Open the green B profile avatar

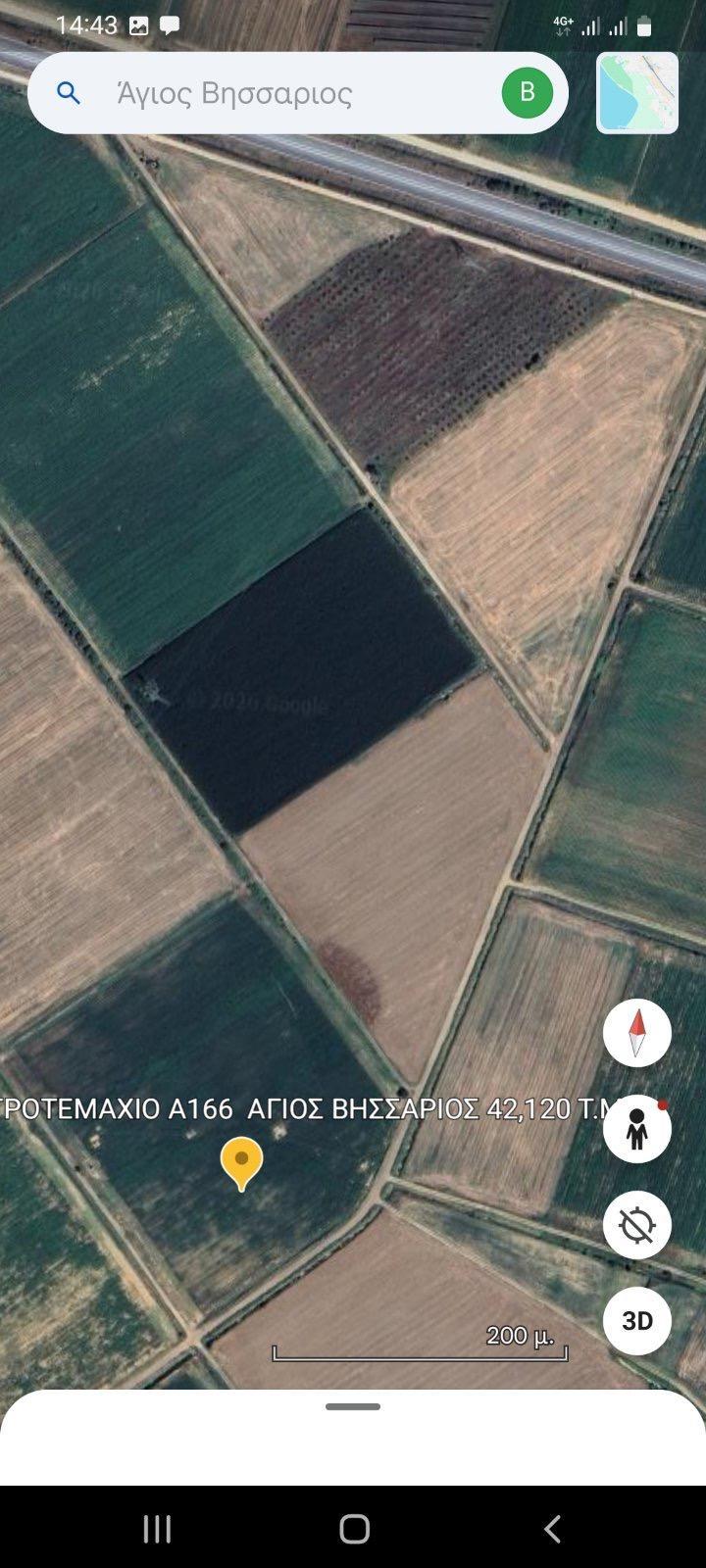tap(527, 93)
